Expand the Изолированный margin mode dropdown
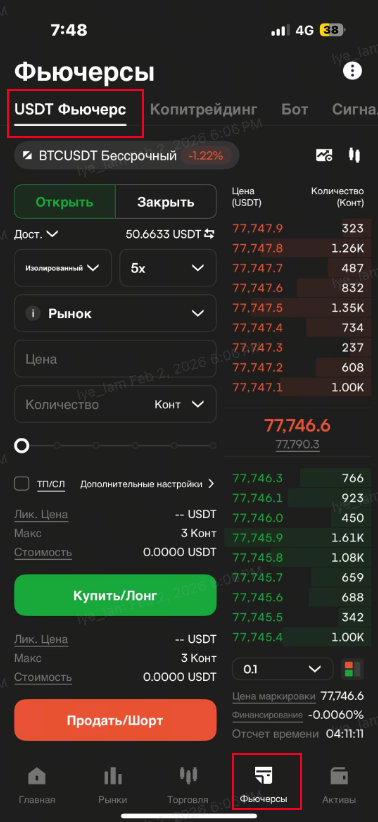Image resolution: width=378 pixels, height=822 pixels. 63,268
